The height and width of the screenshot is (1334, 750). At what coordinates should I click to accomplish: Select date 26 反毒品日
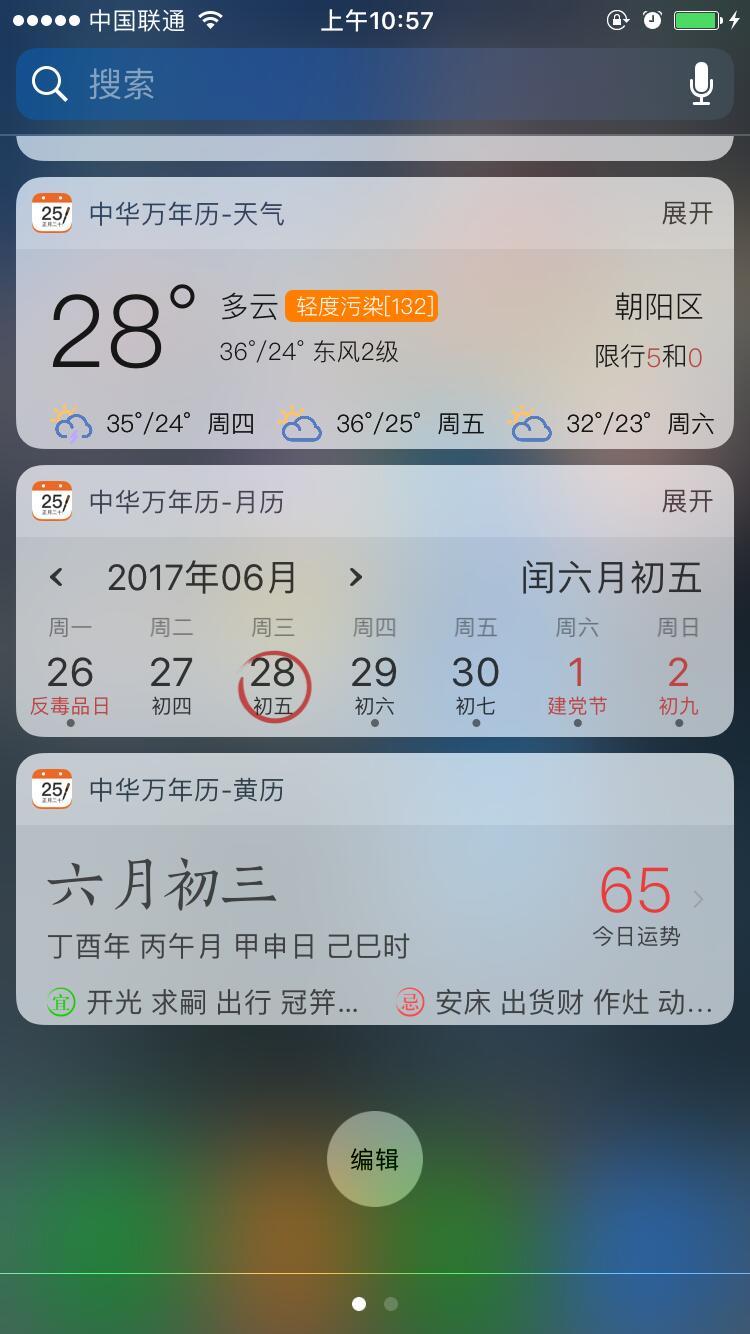pyautogui.click(x=70, y=685)
